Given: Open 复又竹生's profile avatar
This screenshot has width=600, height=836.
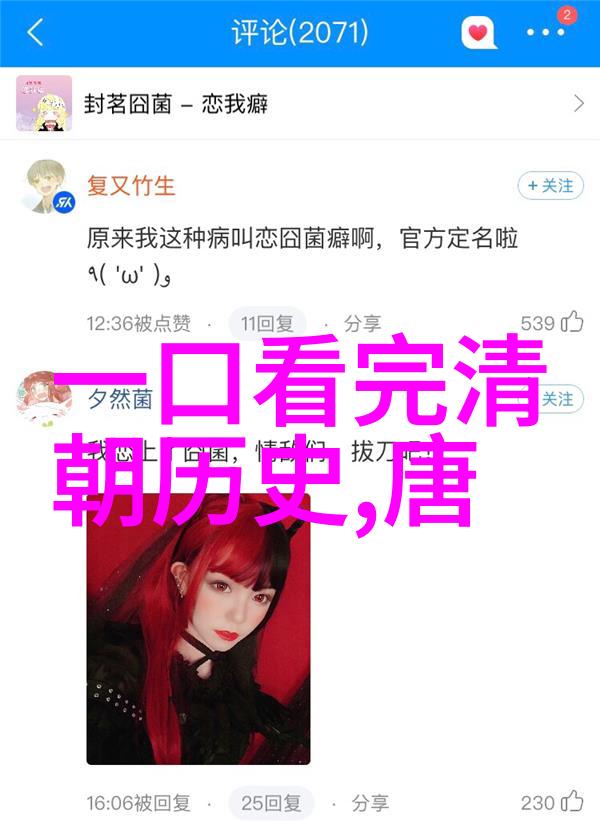Looking at the screenshot, I should [x=46, y=189].
